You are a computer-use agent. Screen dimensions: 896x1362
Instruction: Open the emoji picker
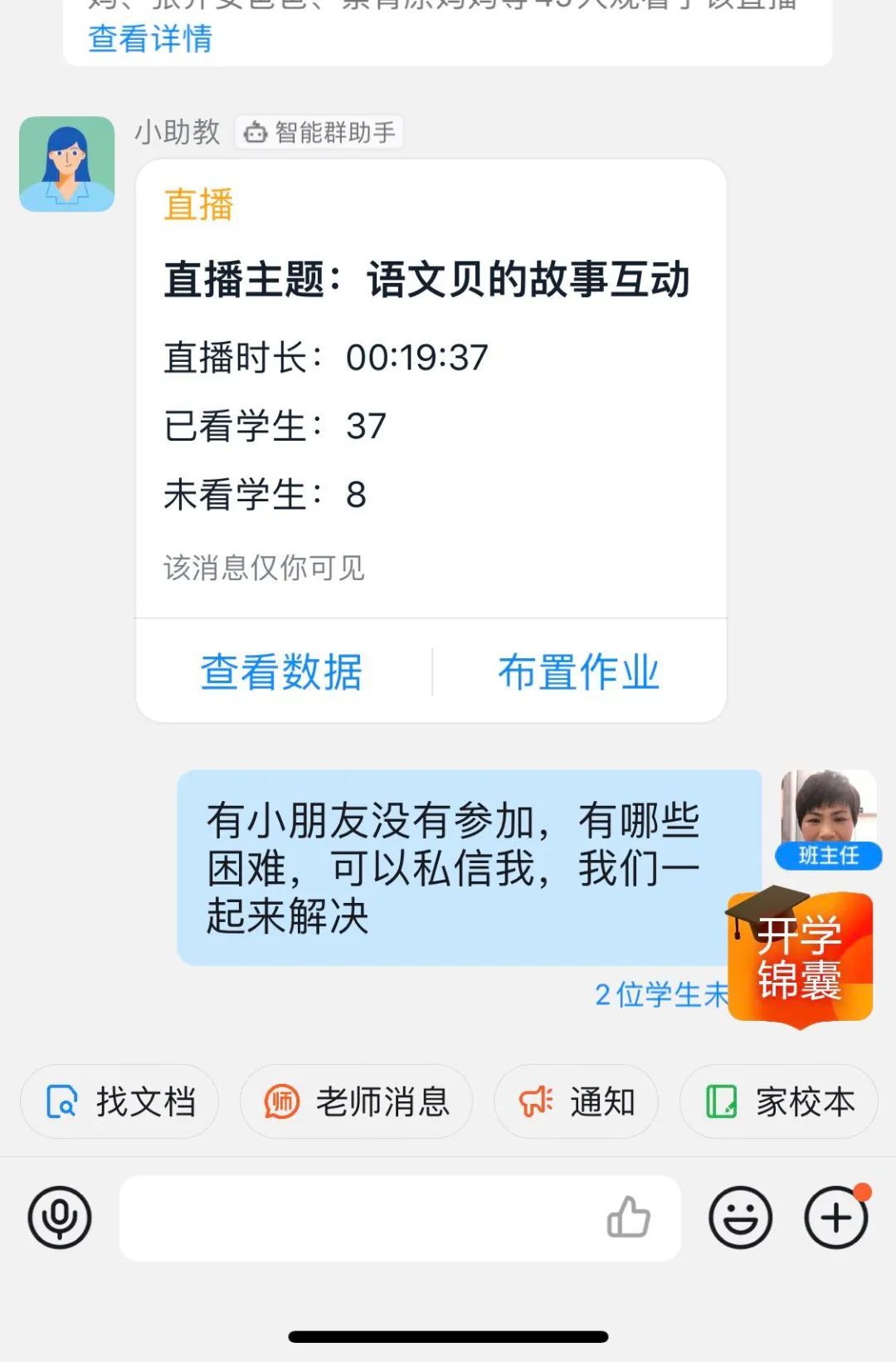click(x=740, y=1218)
